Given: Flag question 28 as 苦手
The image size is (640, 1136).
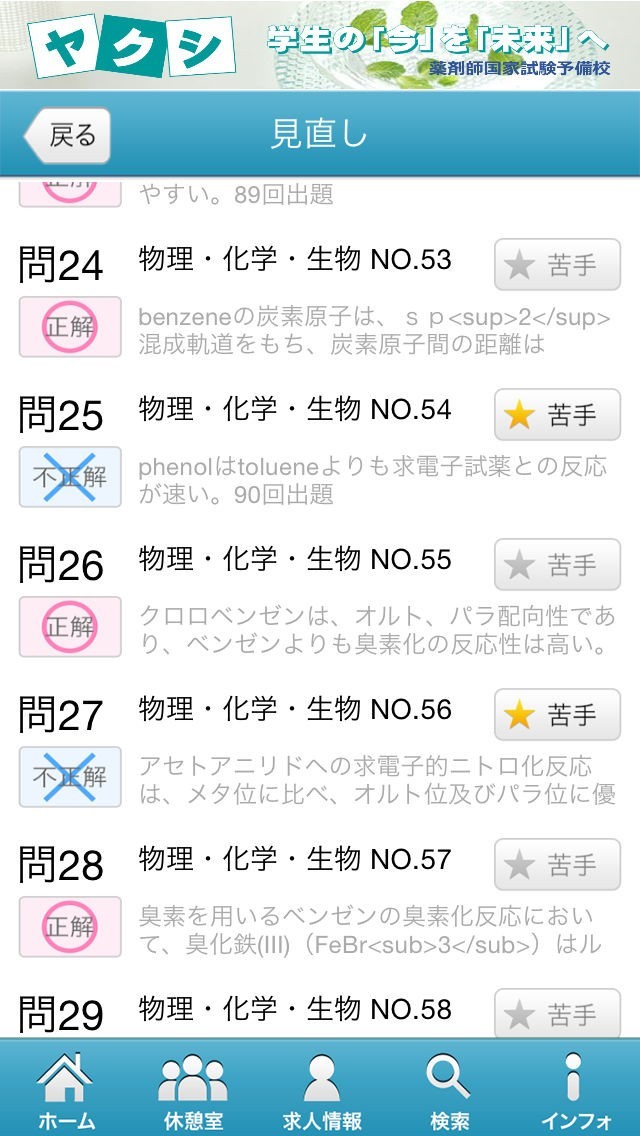Looking at the screenshot, I should [x=557, y=866].
